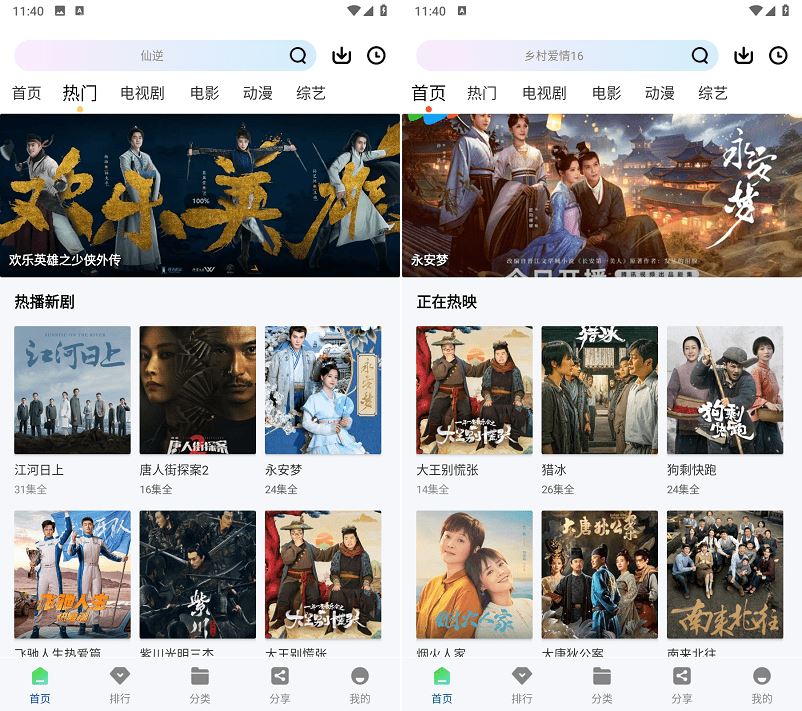
Task: Open the 紫川光明三杰 poster card
Action: point(197,575)
